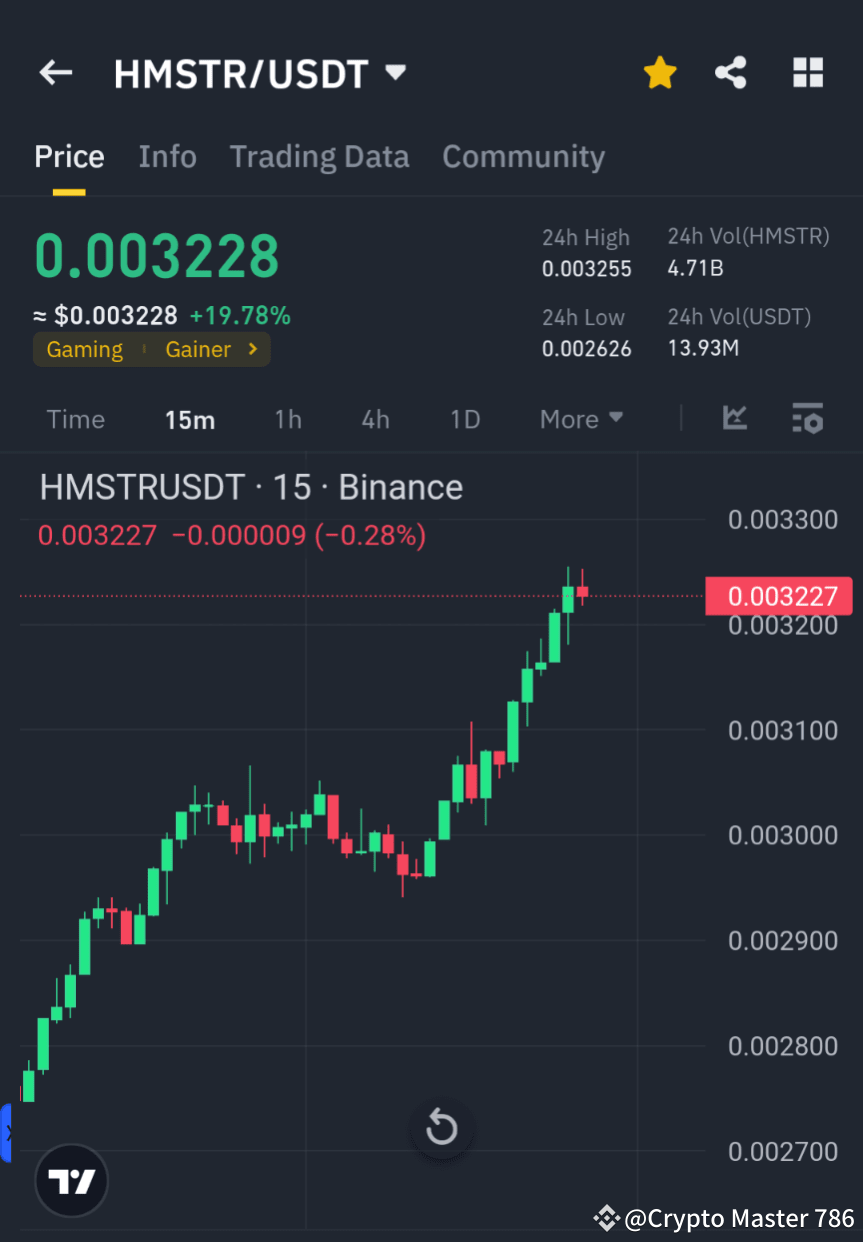
Task: Open the indicators settings icon
Action: tap(807, 419)
